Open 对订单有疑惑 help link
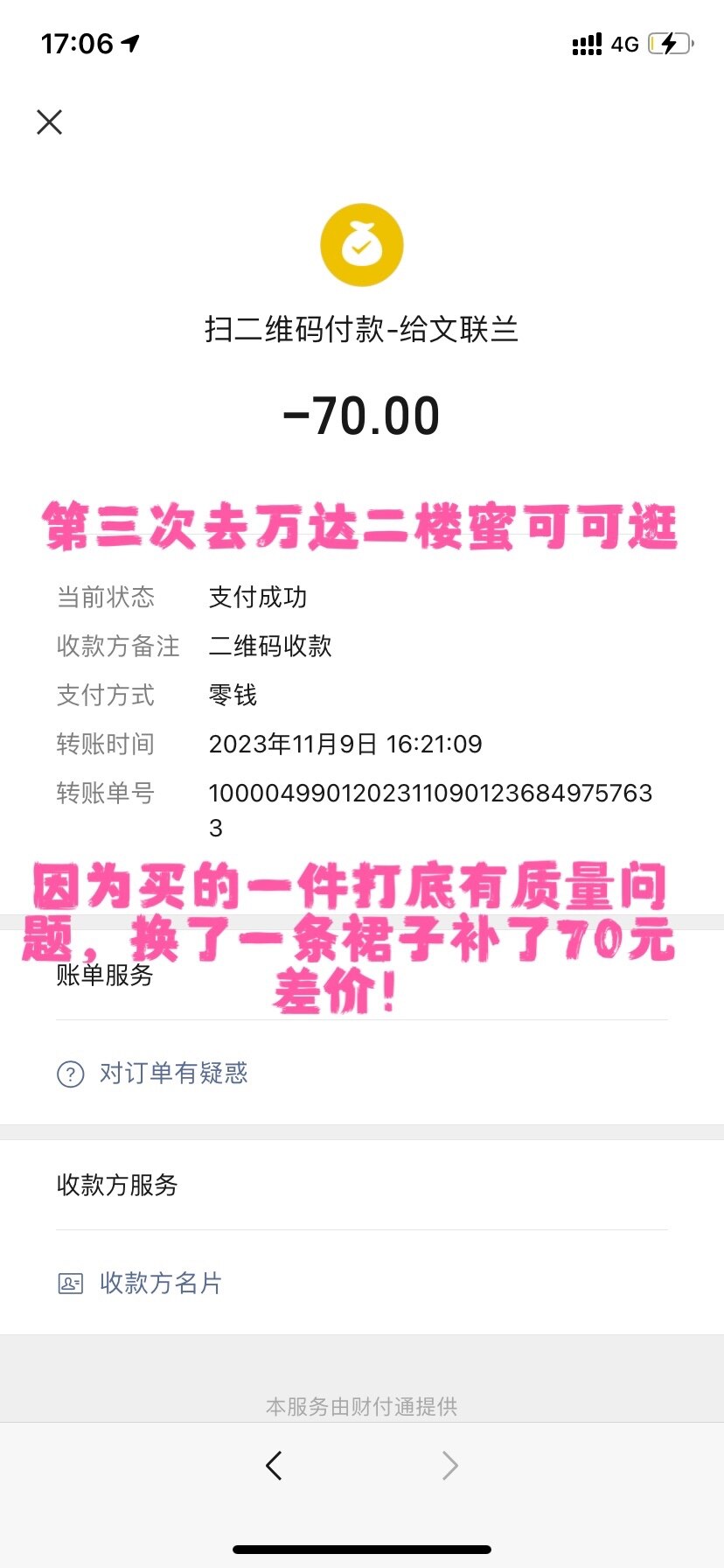The height and width of the screenshot is (1568, 724). (173, 1073)
